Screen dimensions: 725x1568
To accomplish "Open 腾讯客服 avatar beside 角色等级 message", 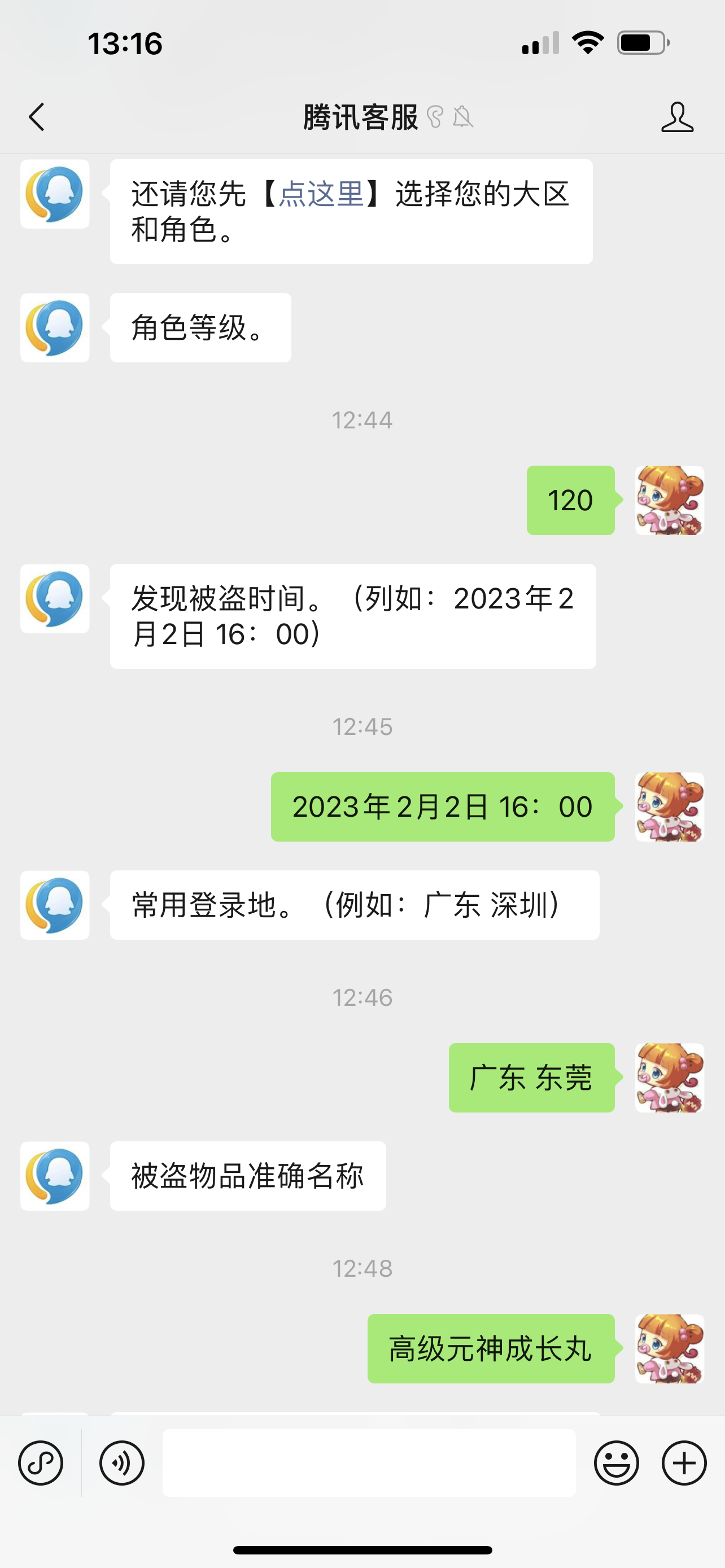I will click(x=55, y=328).
